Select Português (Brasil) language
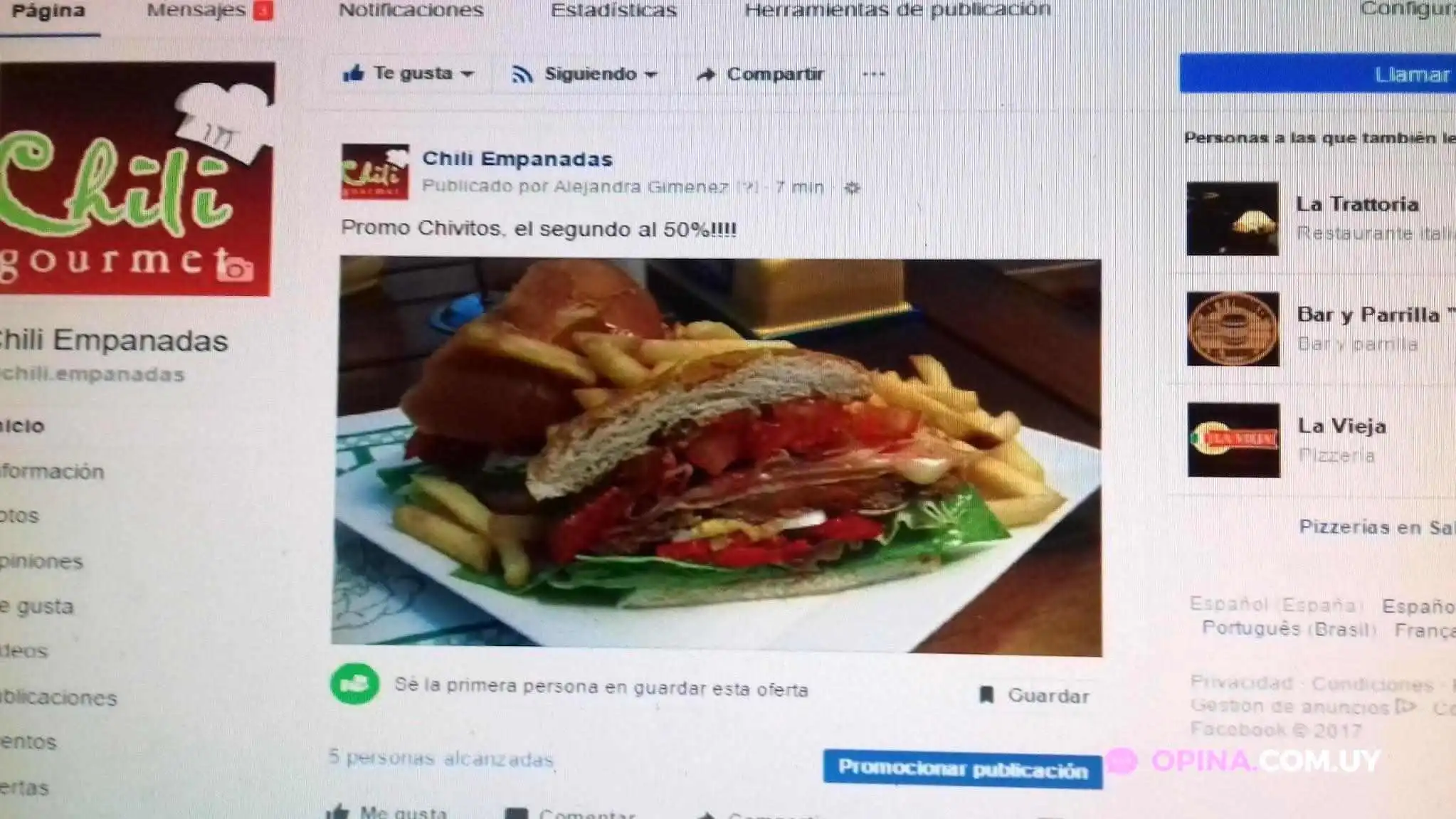The height and width of the screenshot is (819, 1456). click(1288, 629)
